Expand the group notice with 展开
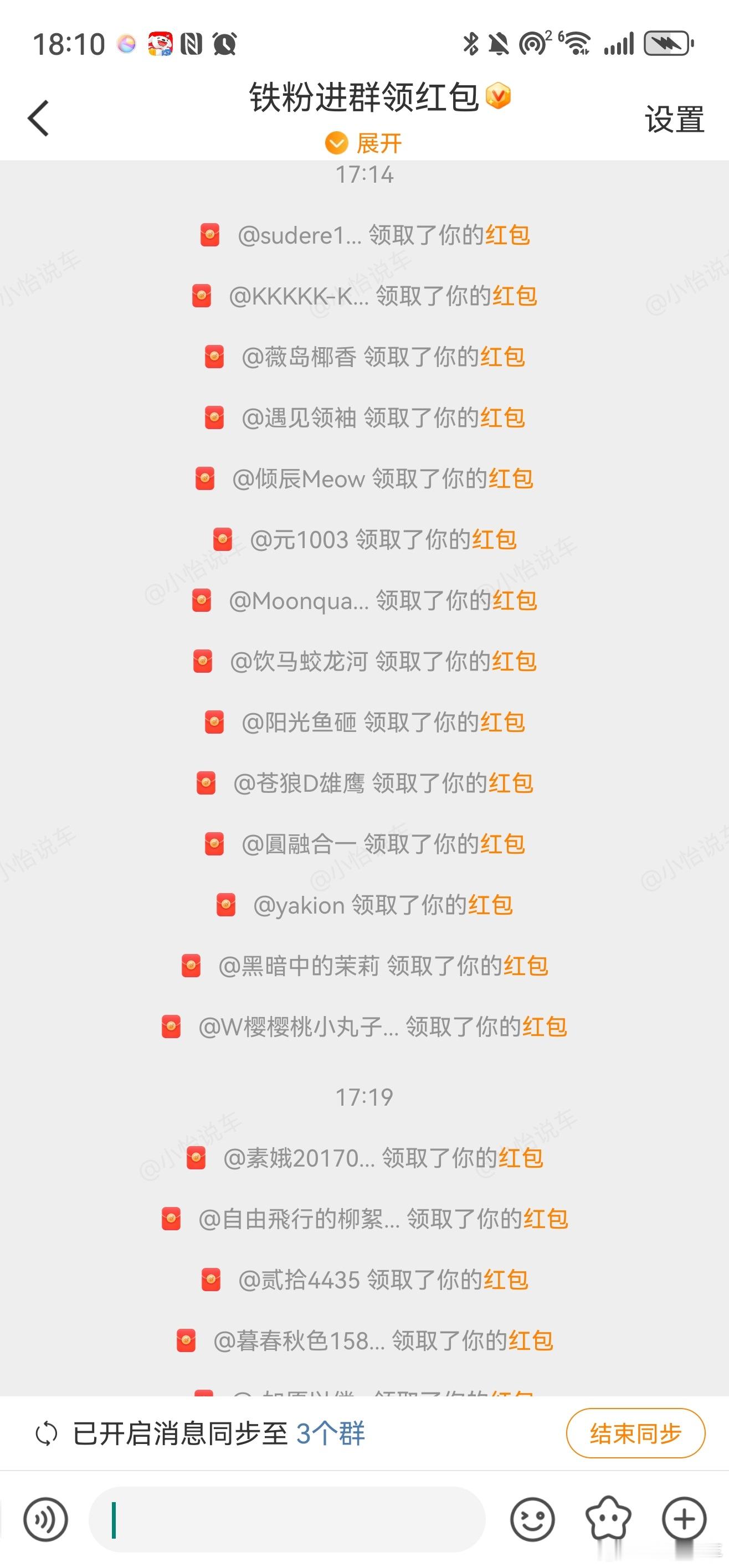 coord(364,142)
